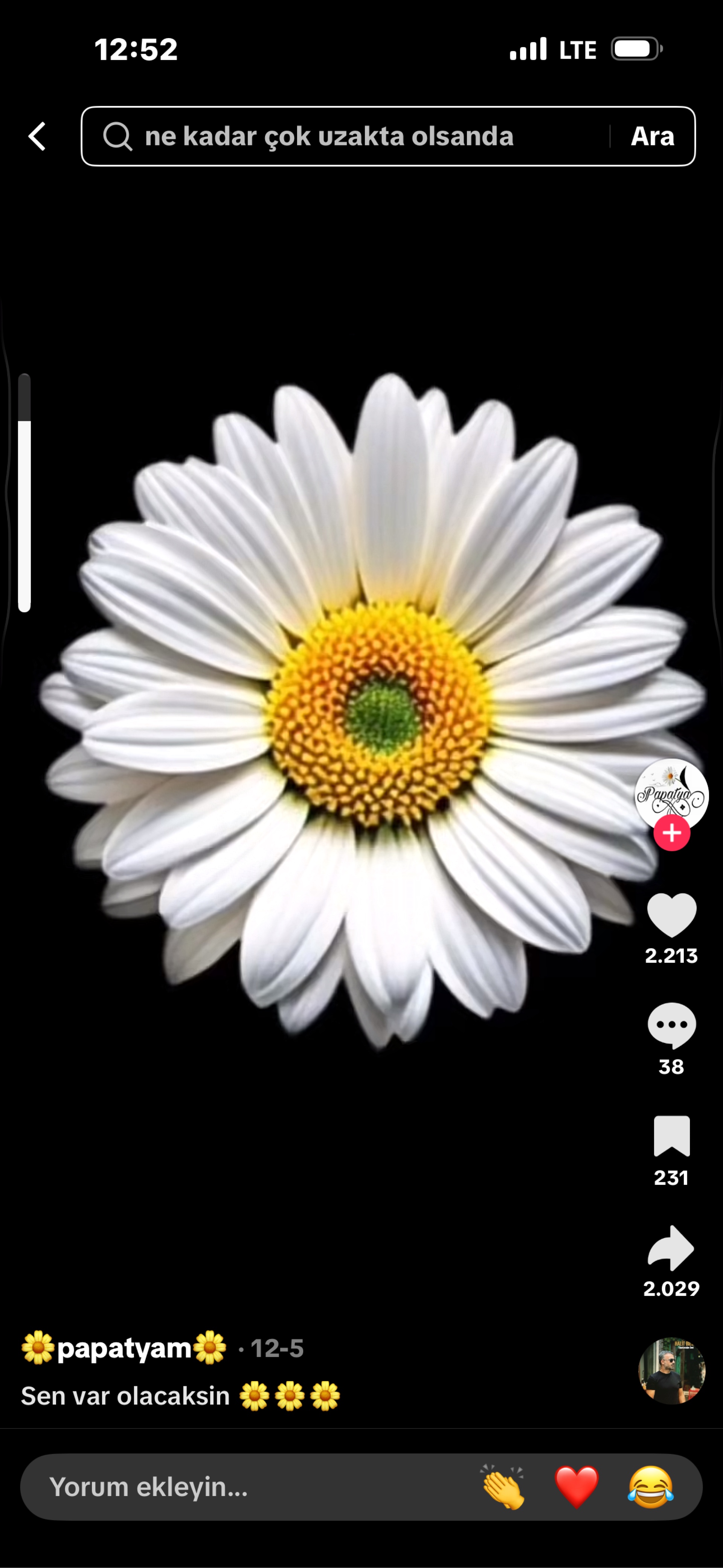Tap the 'Yorum ekleyin...' comment field

point(243,1487)
